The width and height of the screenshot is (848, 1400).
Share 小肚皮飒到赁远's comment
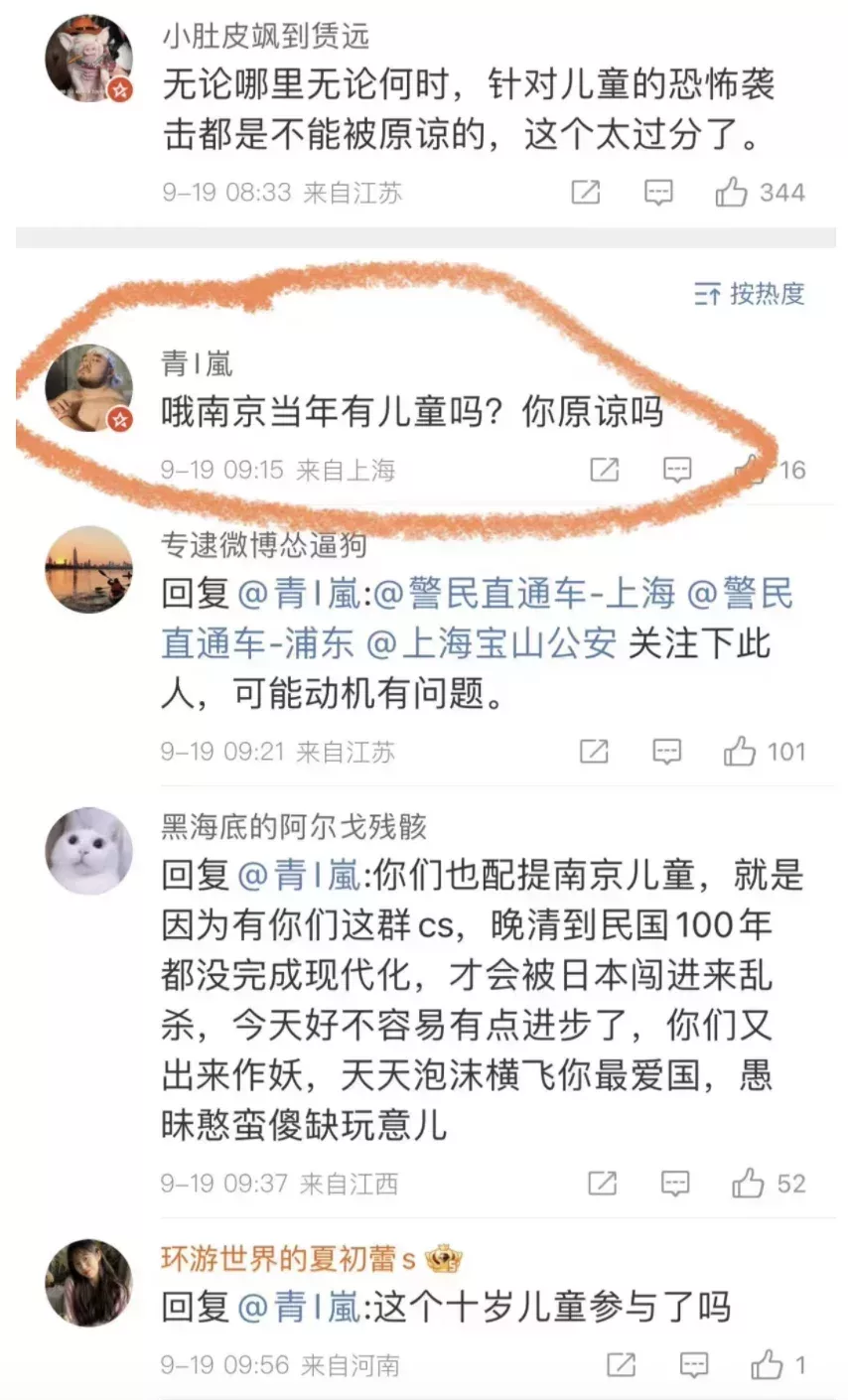(x=586, y=192)
